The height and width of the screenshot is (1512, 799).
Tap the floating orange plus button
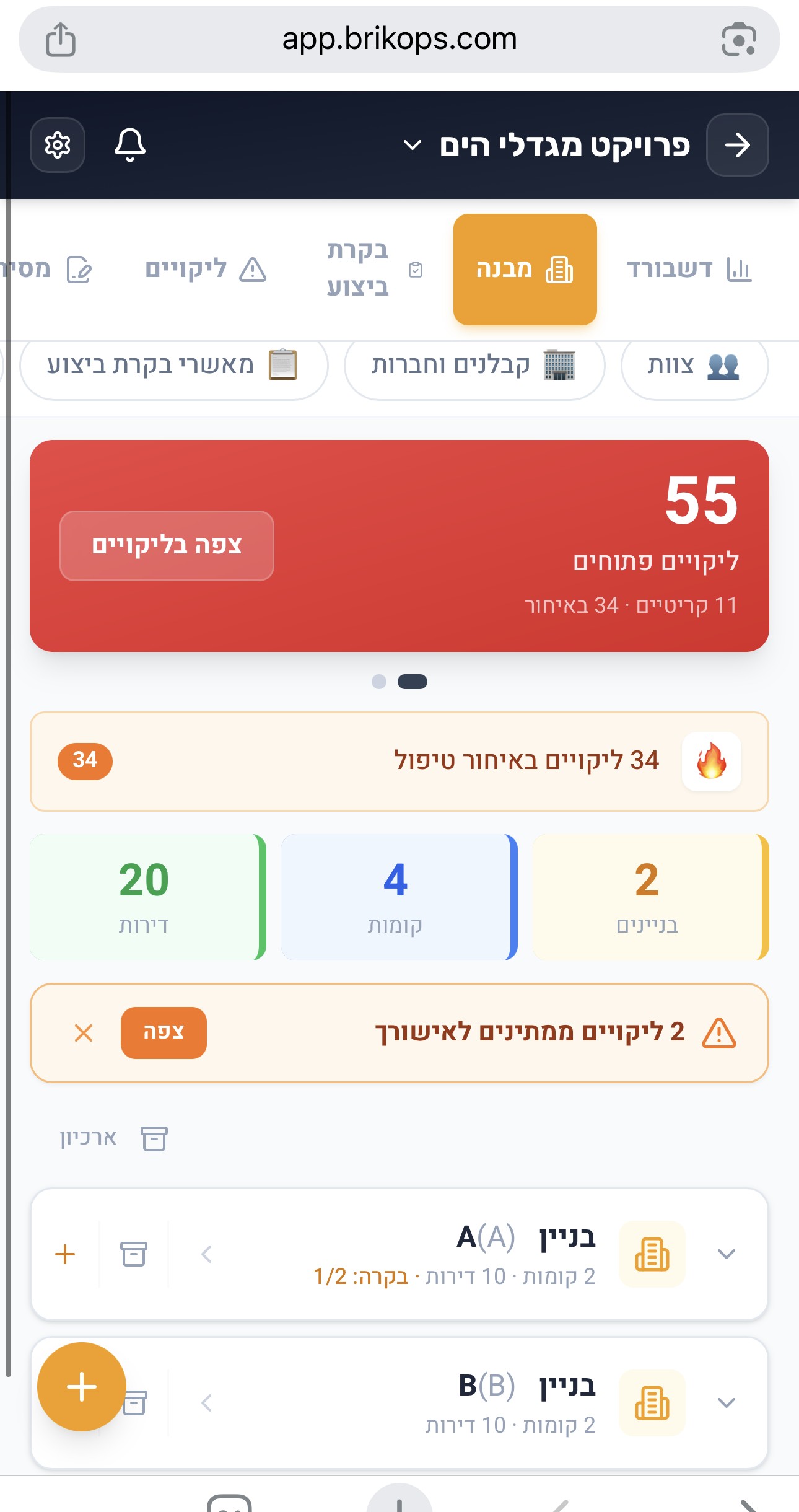pos(81,1387)
